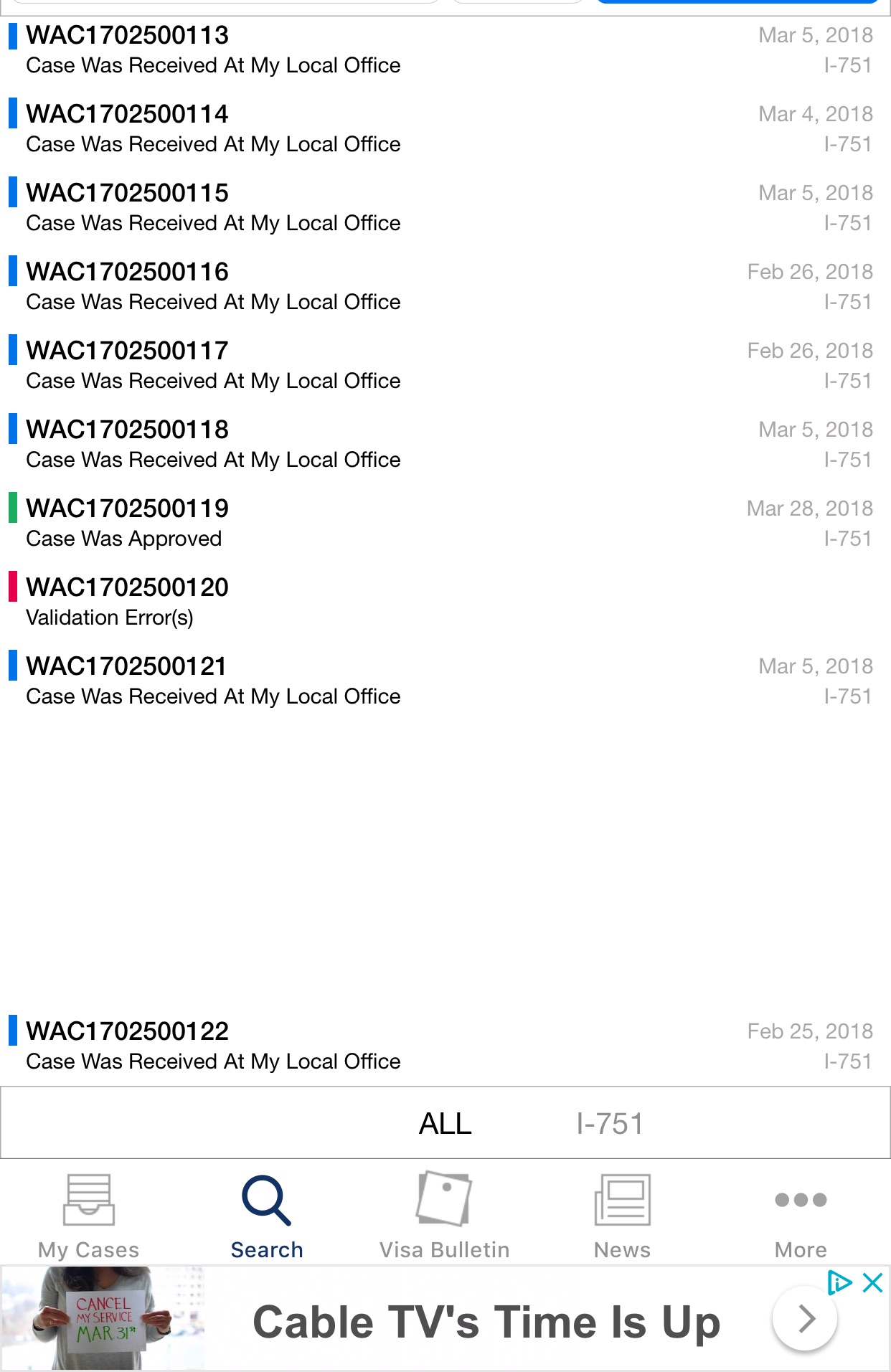This screenshot has width=891, height=1372.
Task: Close the Cable TV ad banner
Action: pyautogui.click(x=872, y=1283)
